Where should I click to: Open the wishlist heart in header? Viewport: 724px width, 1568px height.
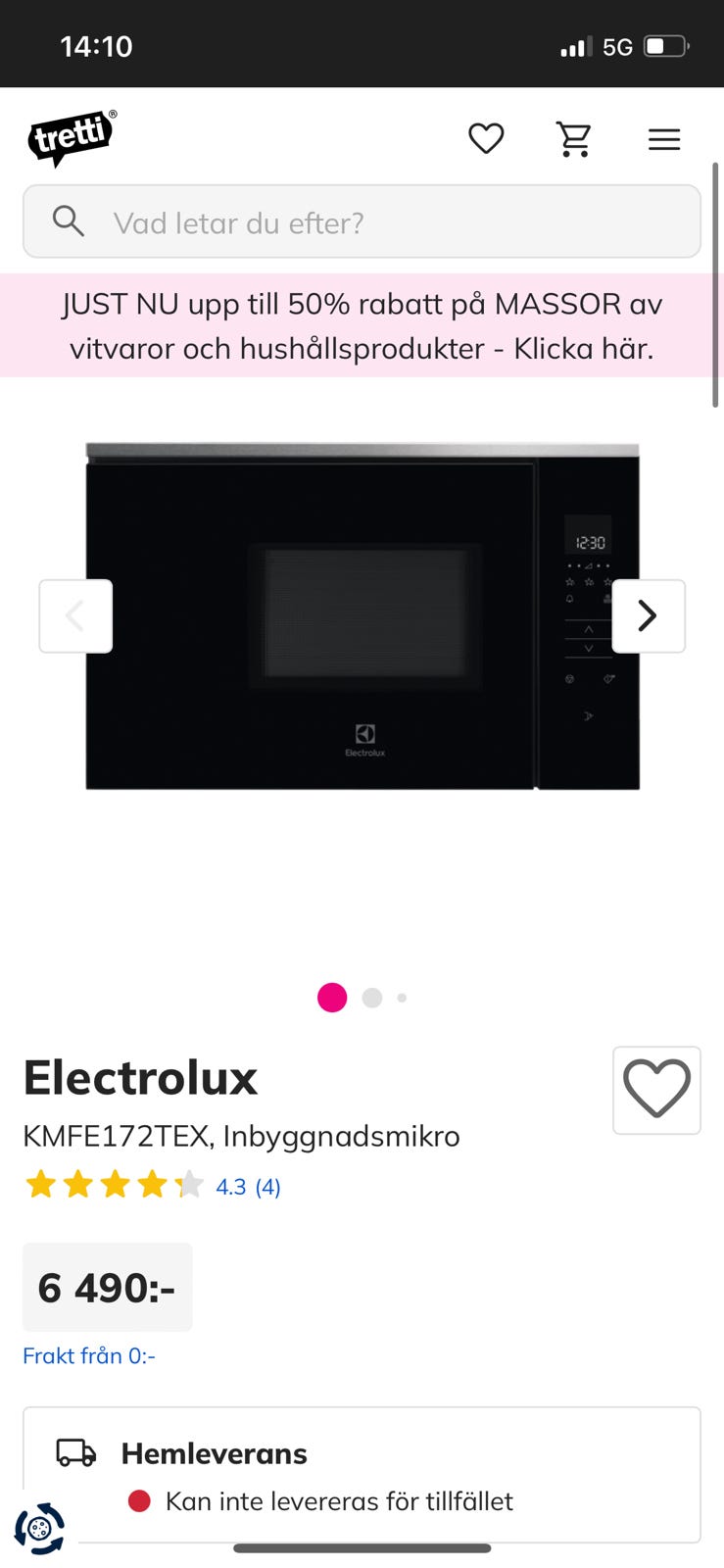[x=486, y=139]
